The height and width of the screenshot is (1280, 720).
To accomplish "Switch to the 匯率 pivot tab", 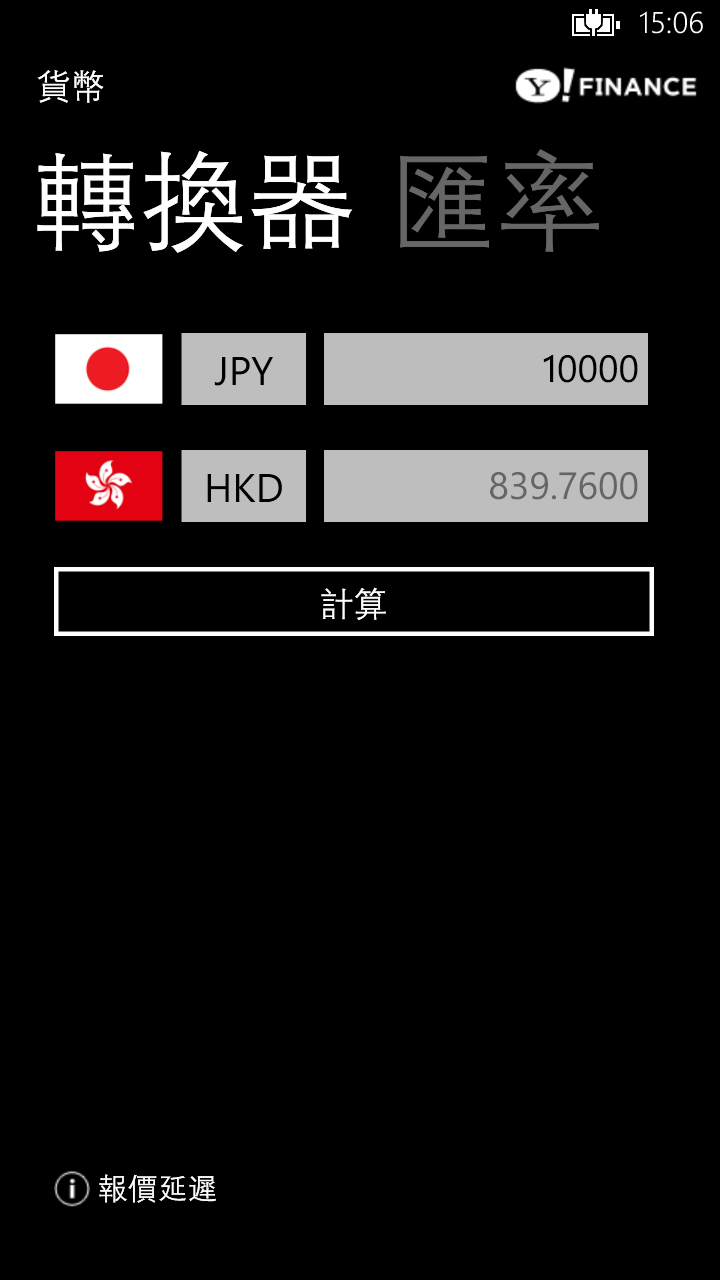I will coord(498,203).
